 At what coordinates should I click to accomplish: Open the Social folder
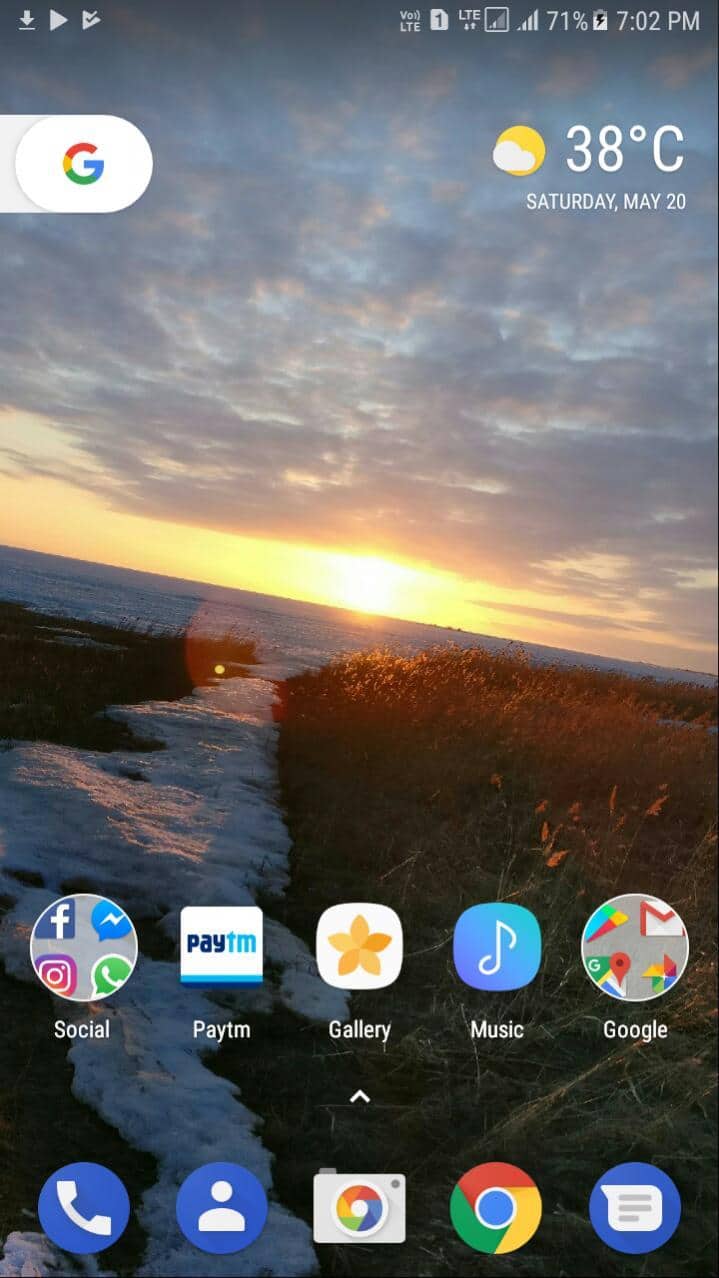pyautogui.click(x=83, y=948)
